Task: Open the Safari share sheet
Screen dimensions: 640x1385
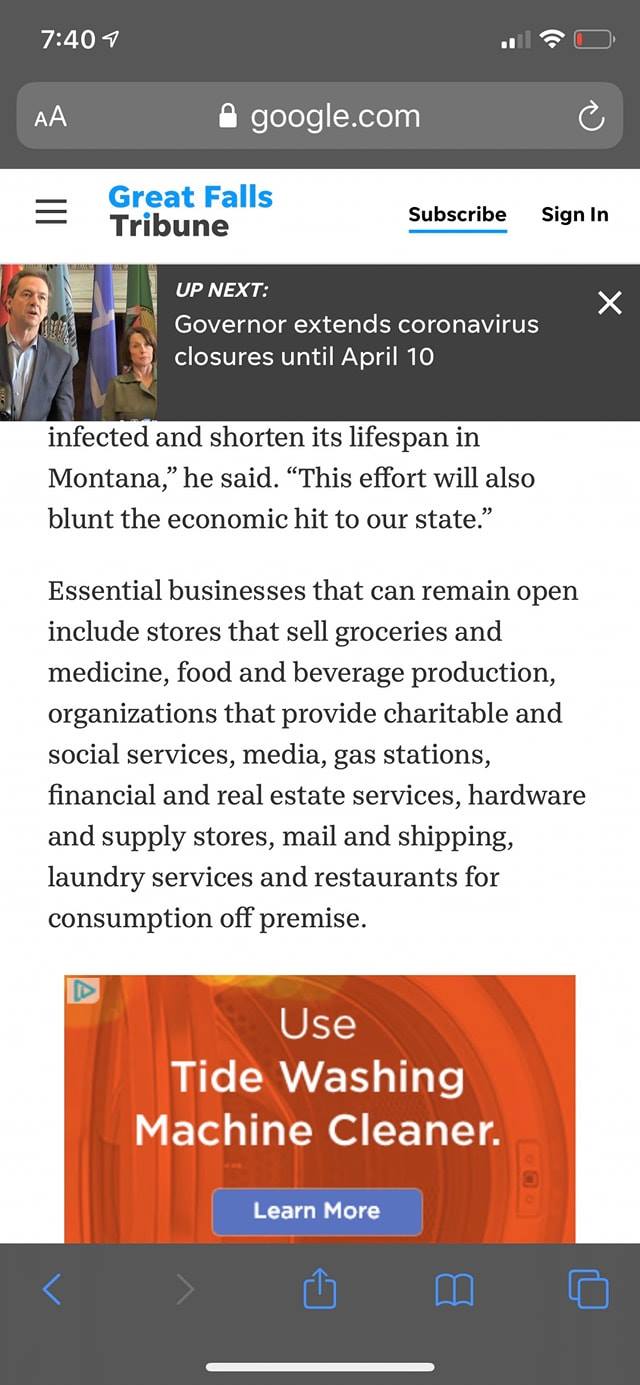Action: click(319, 1290)
